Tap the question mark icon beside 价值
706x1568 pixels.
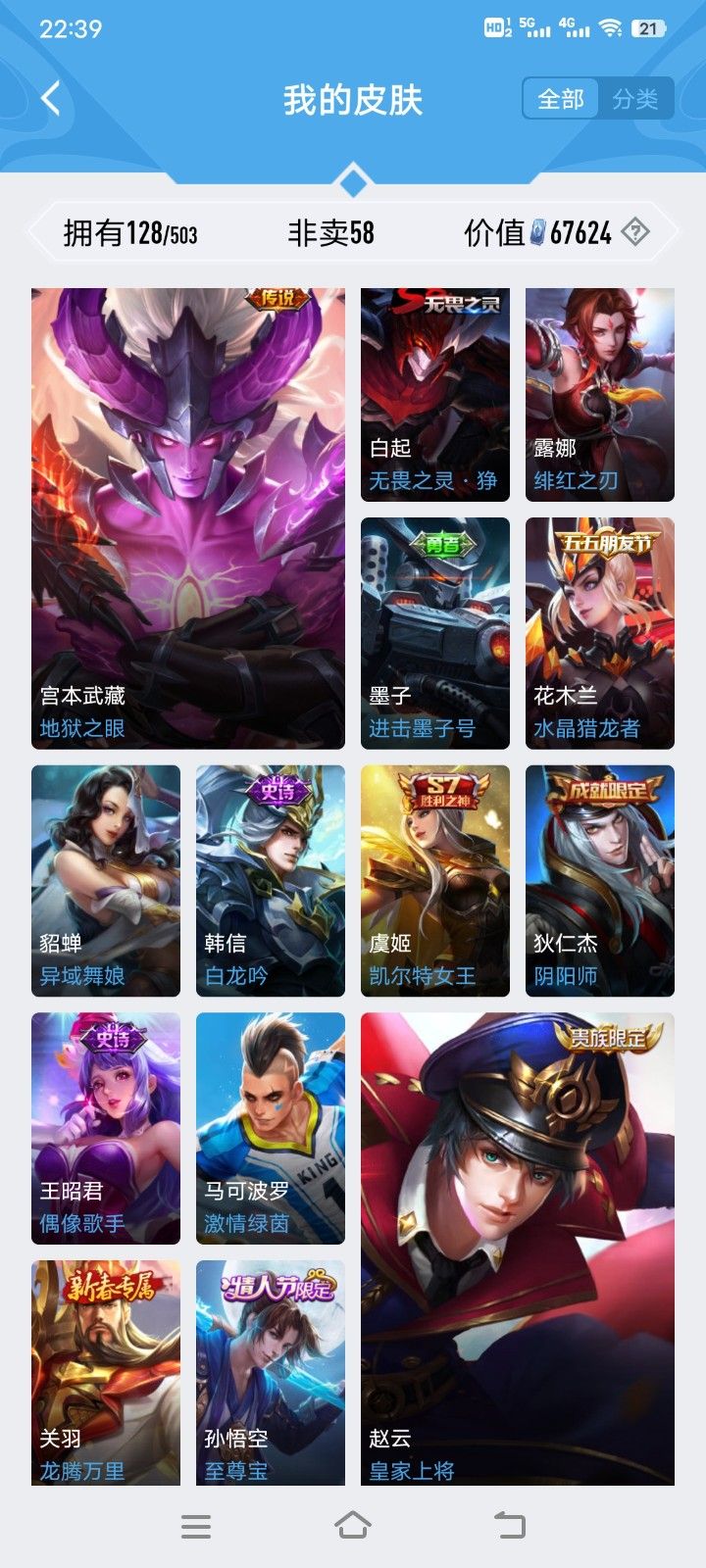(635, 232)
